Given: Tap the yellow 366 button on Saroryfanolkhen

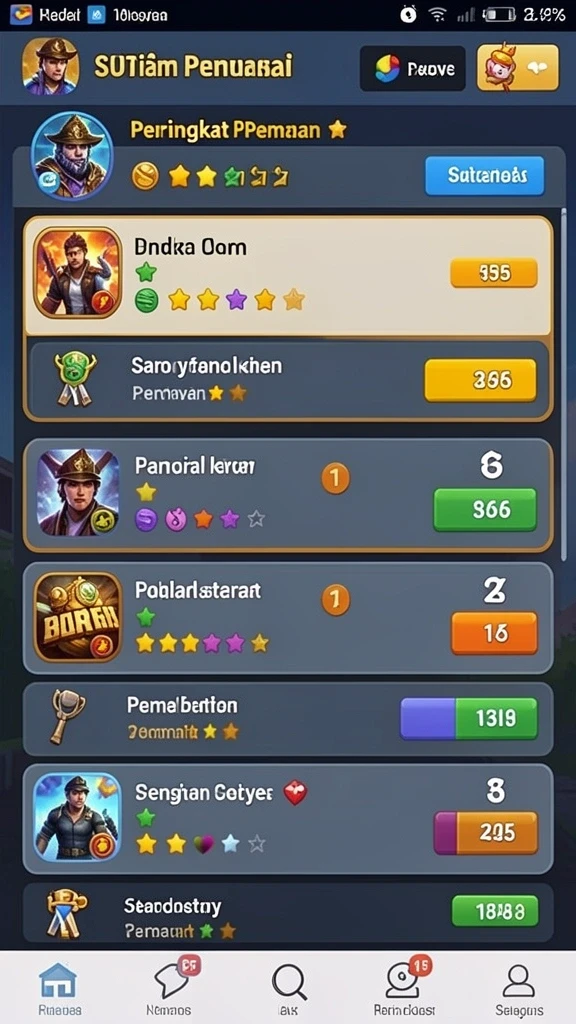Looking at the screenshot, I should (480, 379).
